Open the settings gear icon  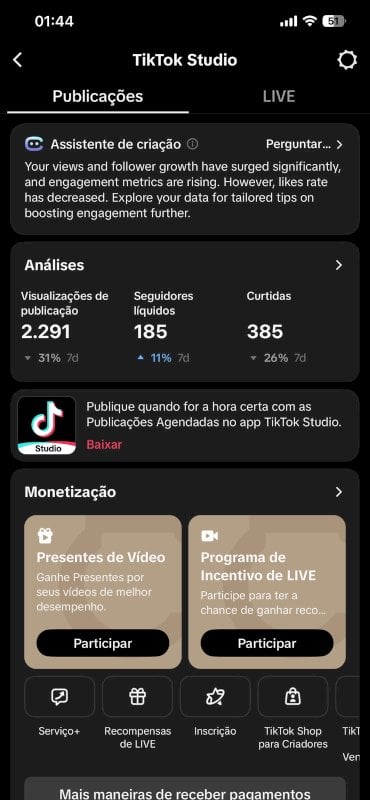pyautogui.click(x=347, y=60)
